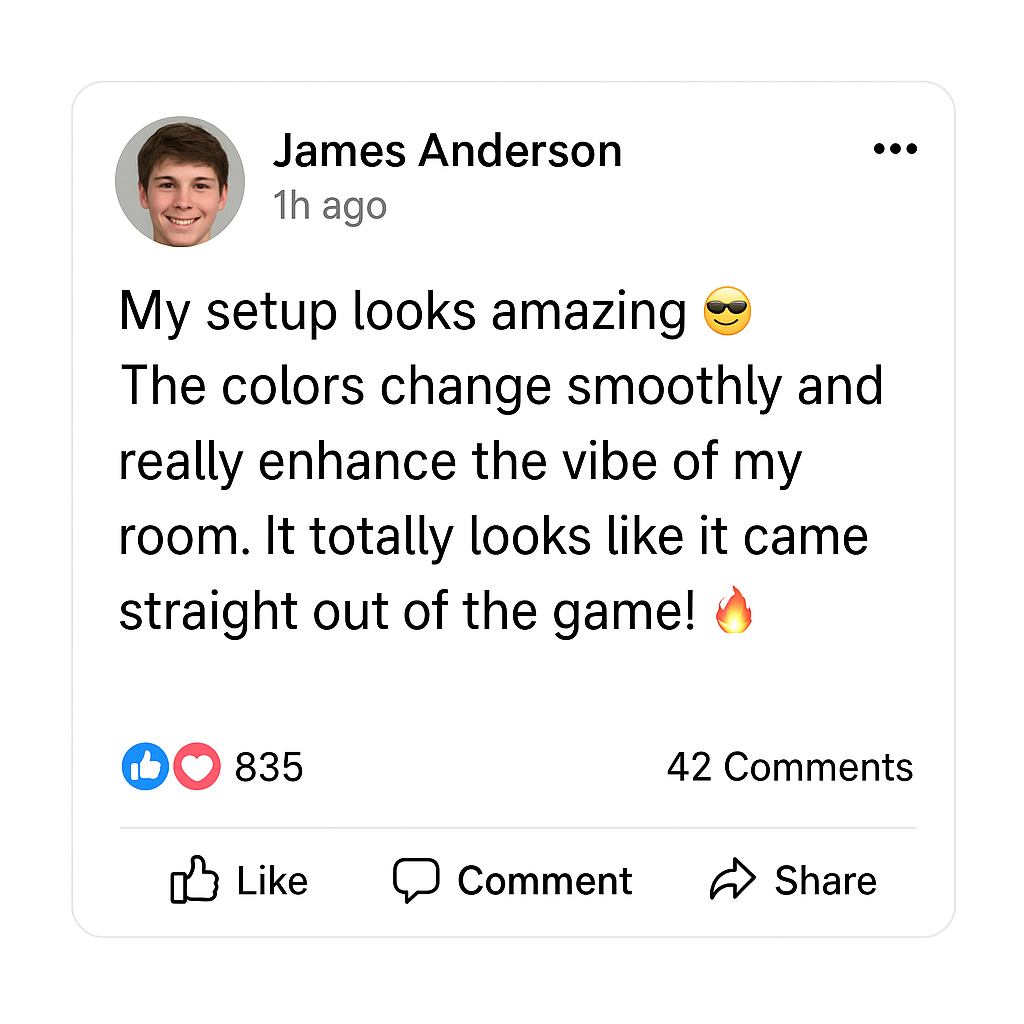Share James Anderson's post

(793, 880)
